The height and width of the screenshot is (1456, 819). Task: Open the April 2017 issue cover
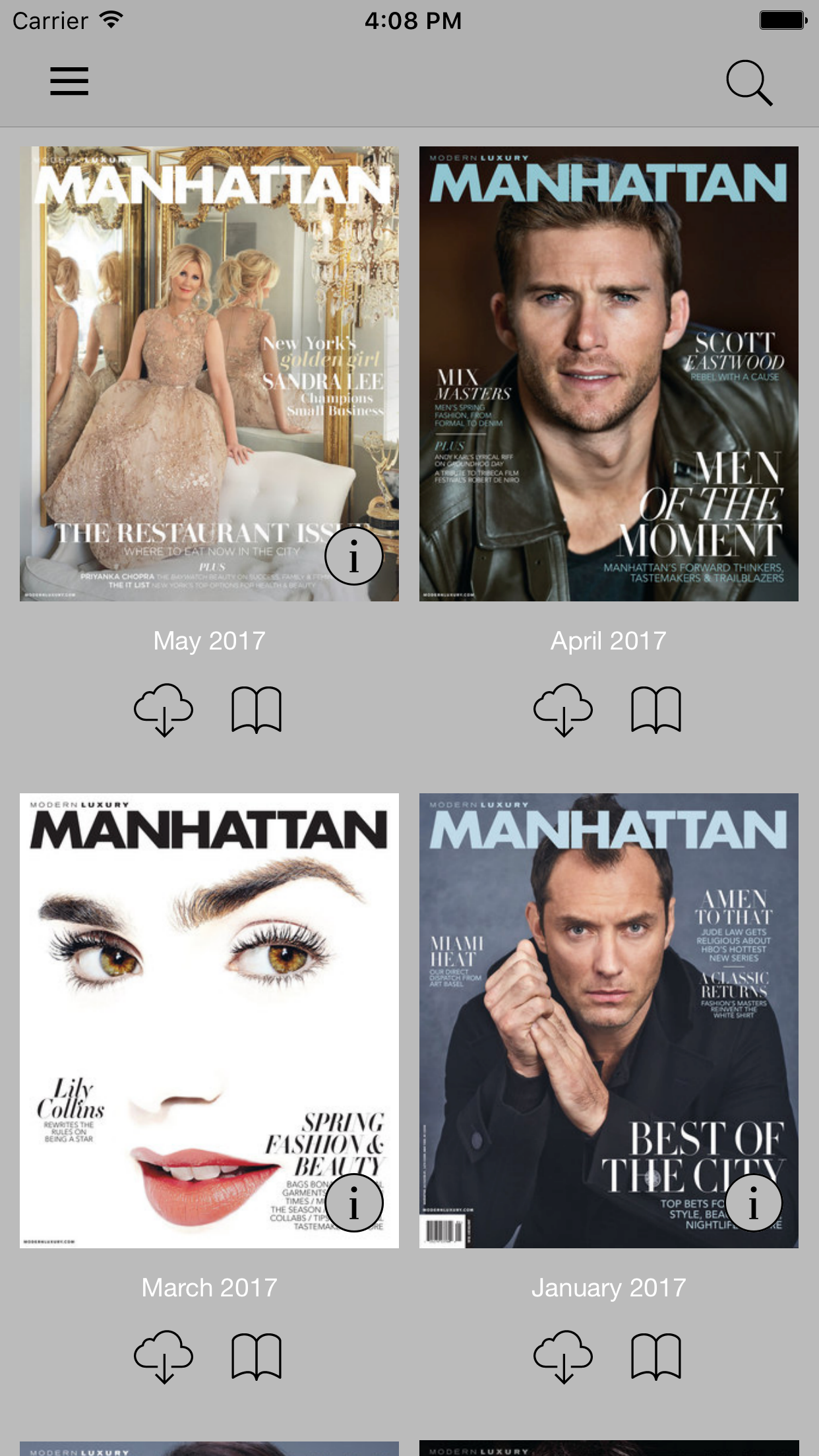pos(609,373)
